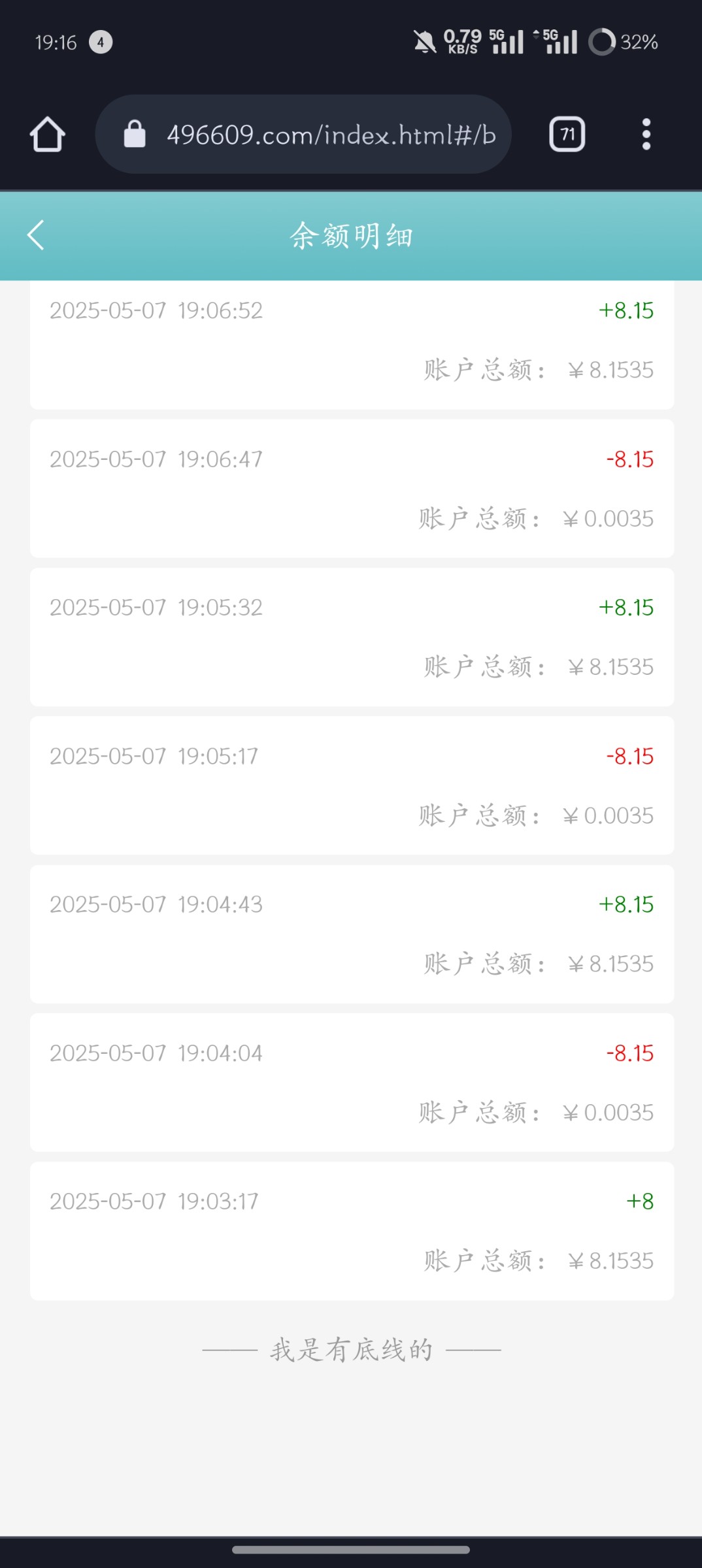
Task: Open the browser overflow menu
Action: pos(646,135)
